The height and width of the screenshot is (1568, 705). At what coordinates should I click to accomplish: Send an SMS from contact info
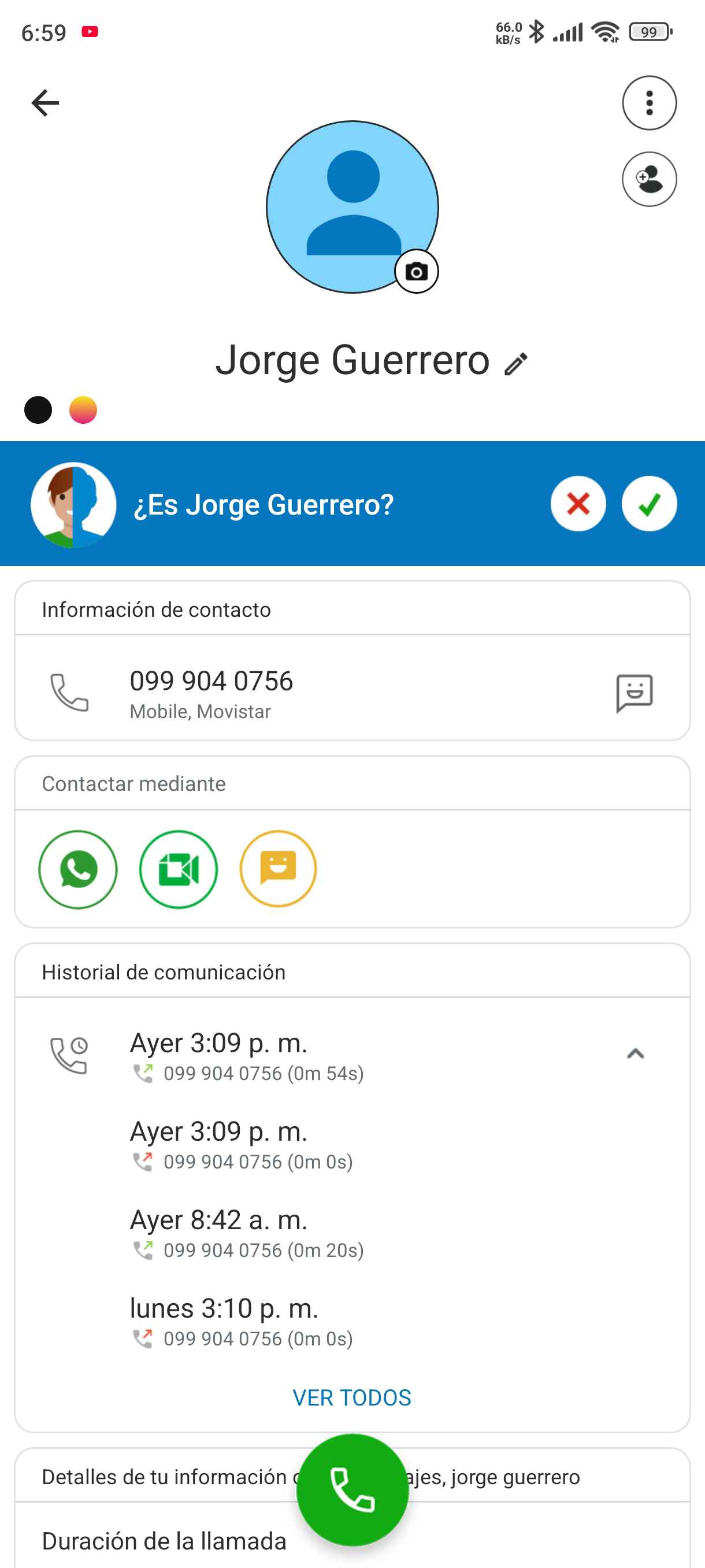(634, 692)
